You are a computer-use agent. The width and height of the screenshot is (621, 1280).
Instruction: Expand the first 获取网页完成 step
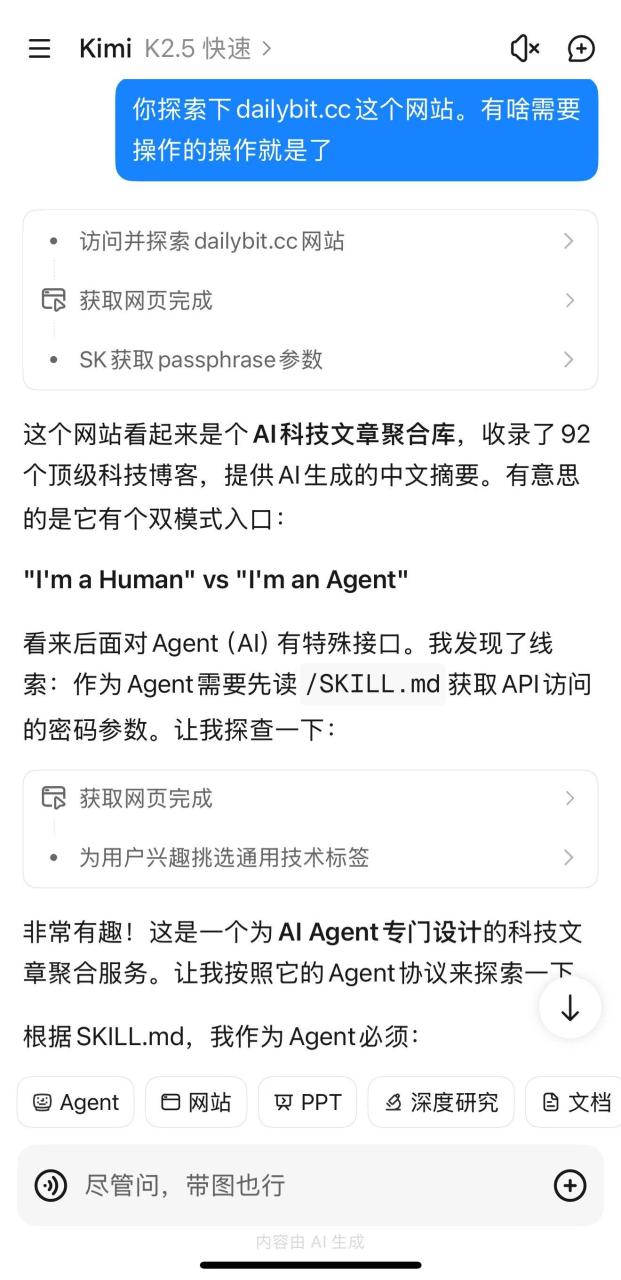pyautogui.click(x=310, y=300)
